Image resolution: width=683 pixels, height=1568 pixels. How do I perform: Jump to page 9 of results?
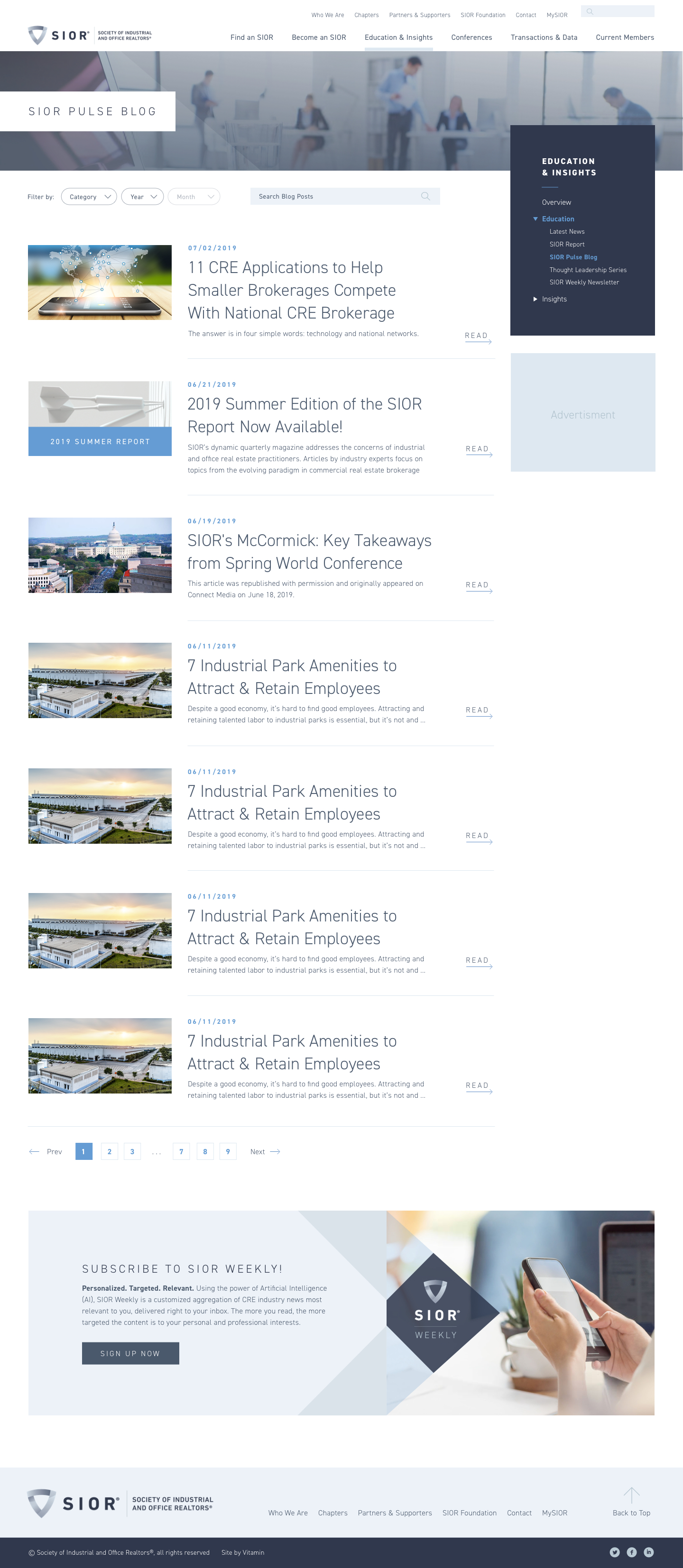point(228,1152)
